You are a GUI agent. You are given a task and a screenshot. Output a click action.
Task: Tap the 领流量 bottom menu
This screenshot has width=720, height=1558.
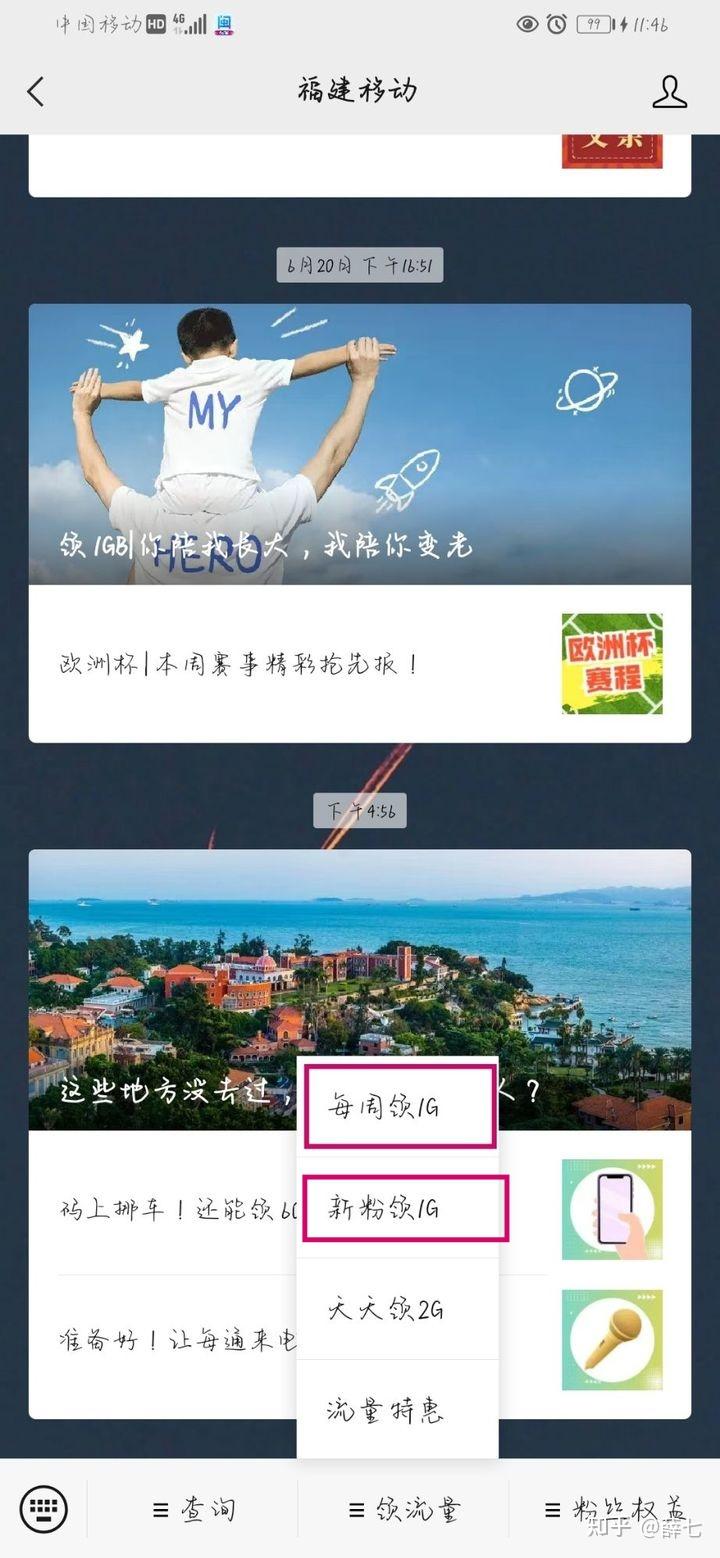[403, 1509]
